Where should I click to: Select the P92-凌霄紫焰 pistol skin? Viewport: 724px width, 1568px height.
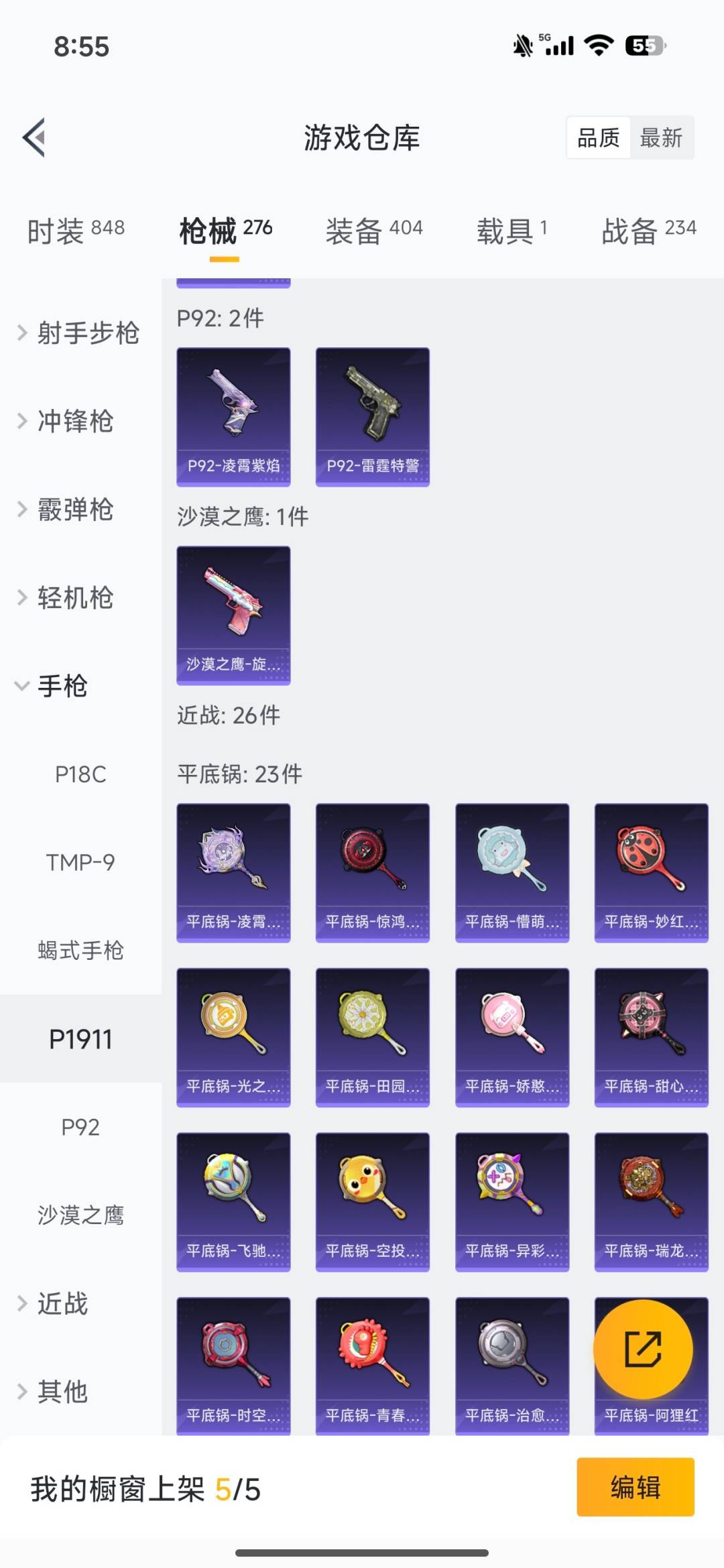pyautogui.click(x=233, y=414)
